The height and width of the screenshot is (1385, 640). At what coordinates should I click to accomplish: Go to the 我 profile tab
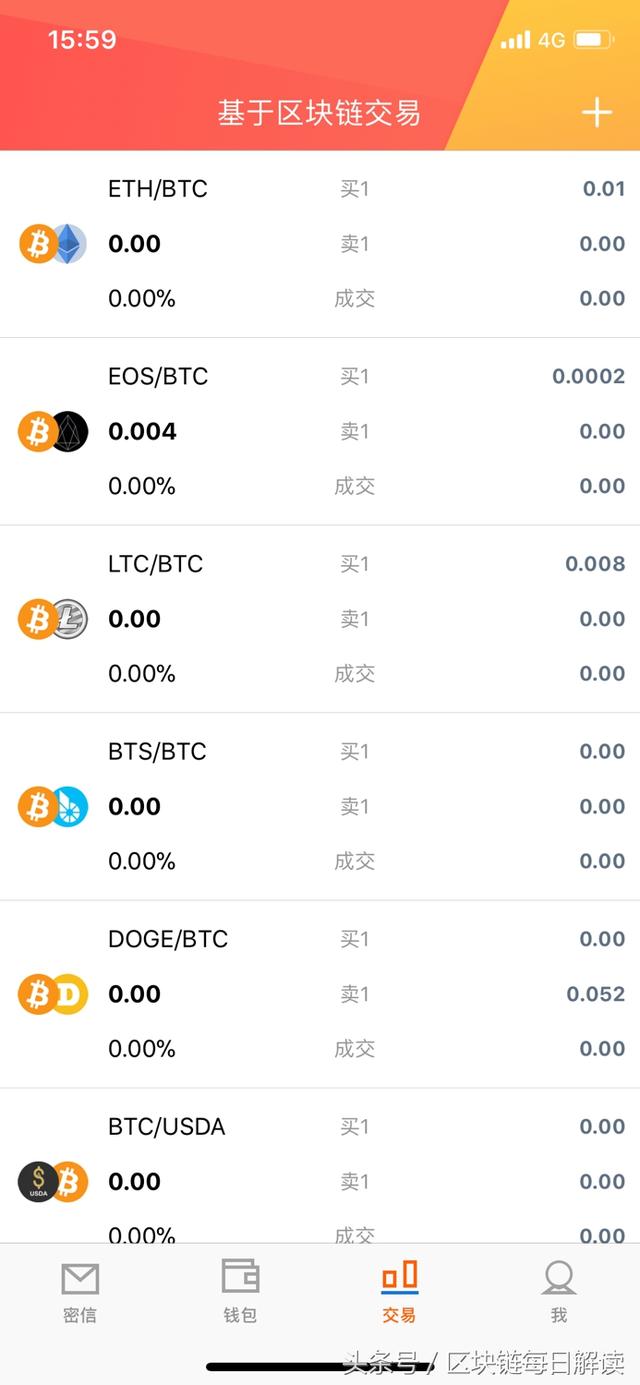(559, 1292)
